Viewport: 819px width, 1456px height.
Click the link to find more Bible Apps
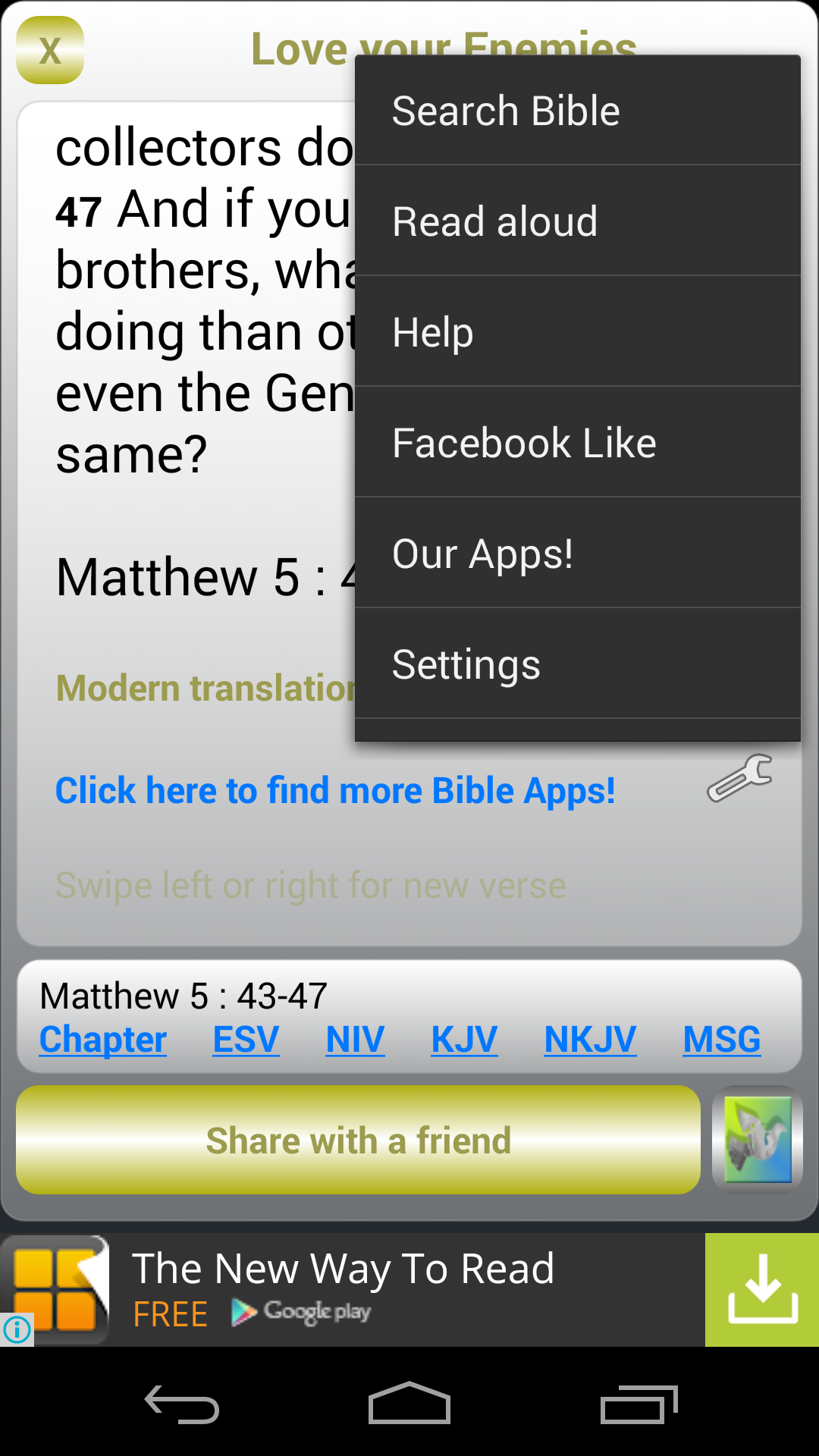click(335, 791)
